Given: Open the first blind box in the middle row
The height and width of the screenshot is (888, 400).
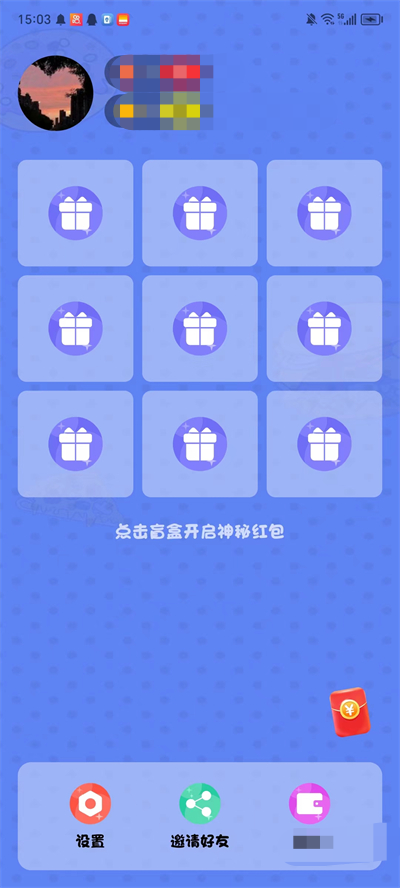Looking at the screenshot, I should 75,328.
